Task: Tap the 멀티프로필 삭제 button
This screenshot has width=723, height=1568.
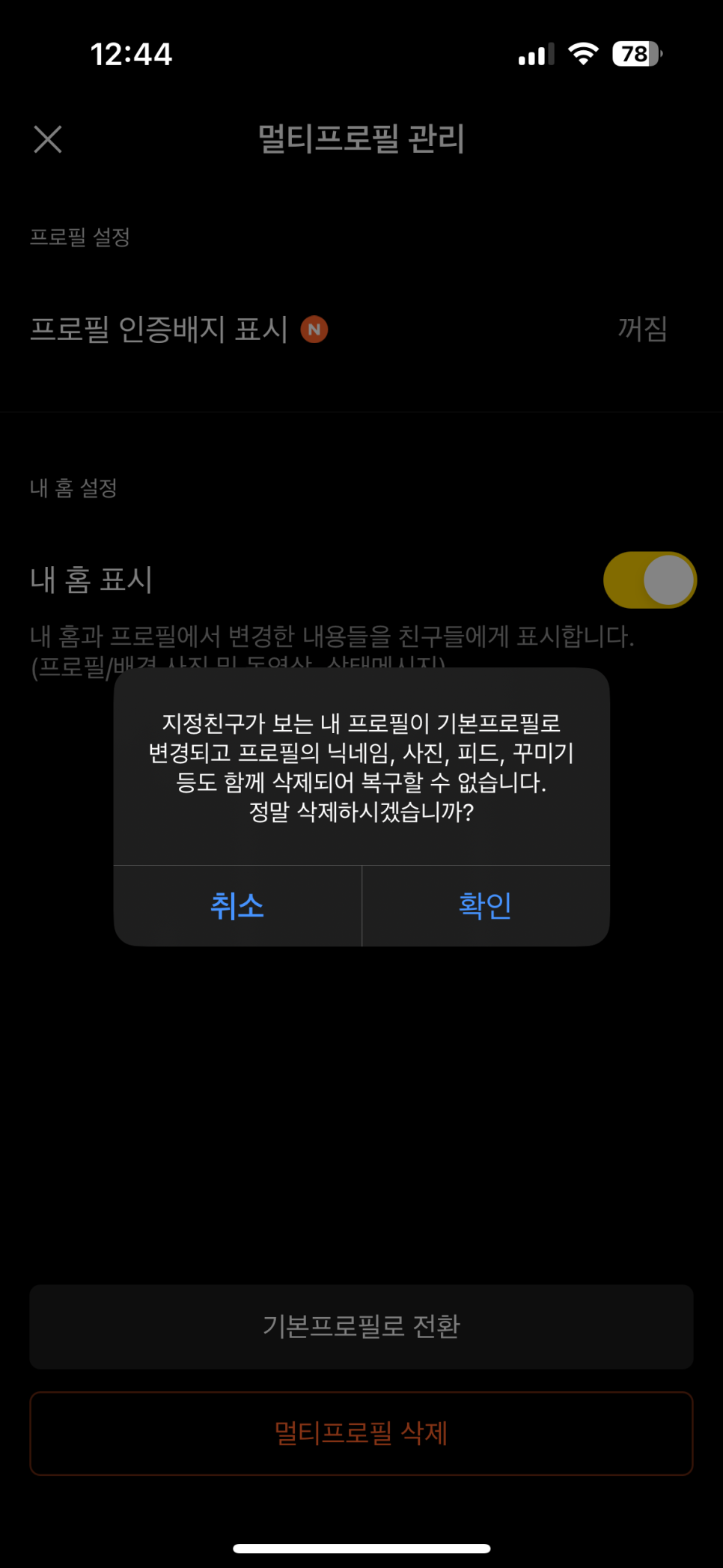Action: (361, 1433)
